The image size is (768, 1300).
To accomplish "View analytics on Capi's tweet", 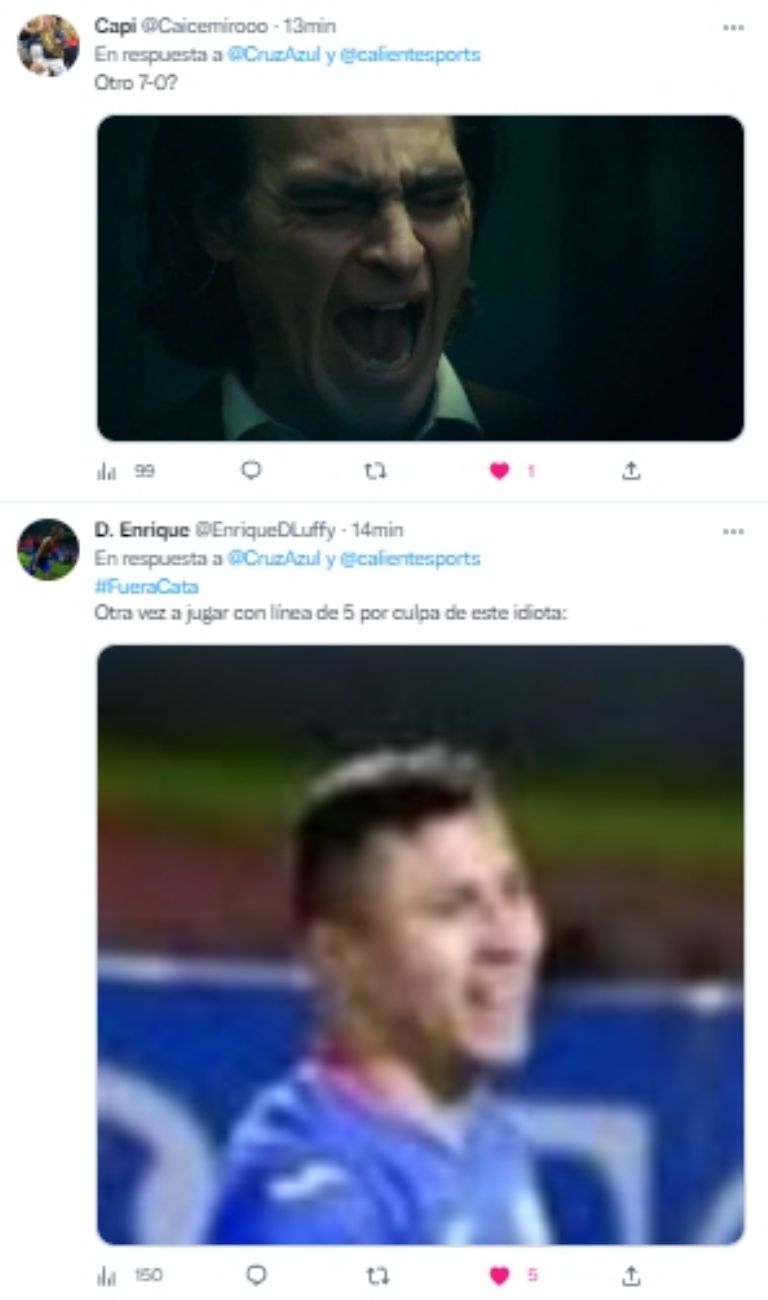I will pos(107,471).
